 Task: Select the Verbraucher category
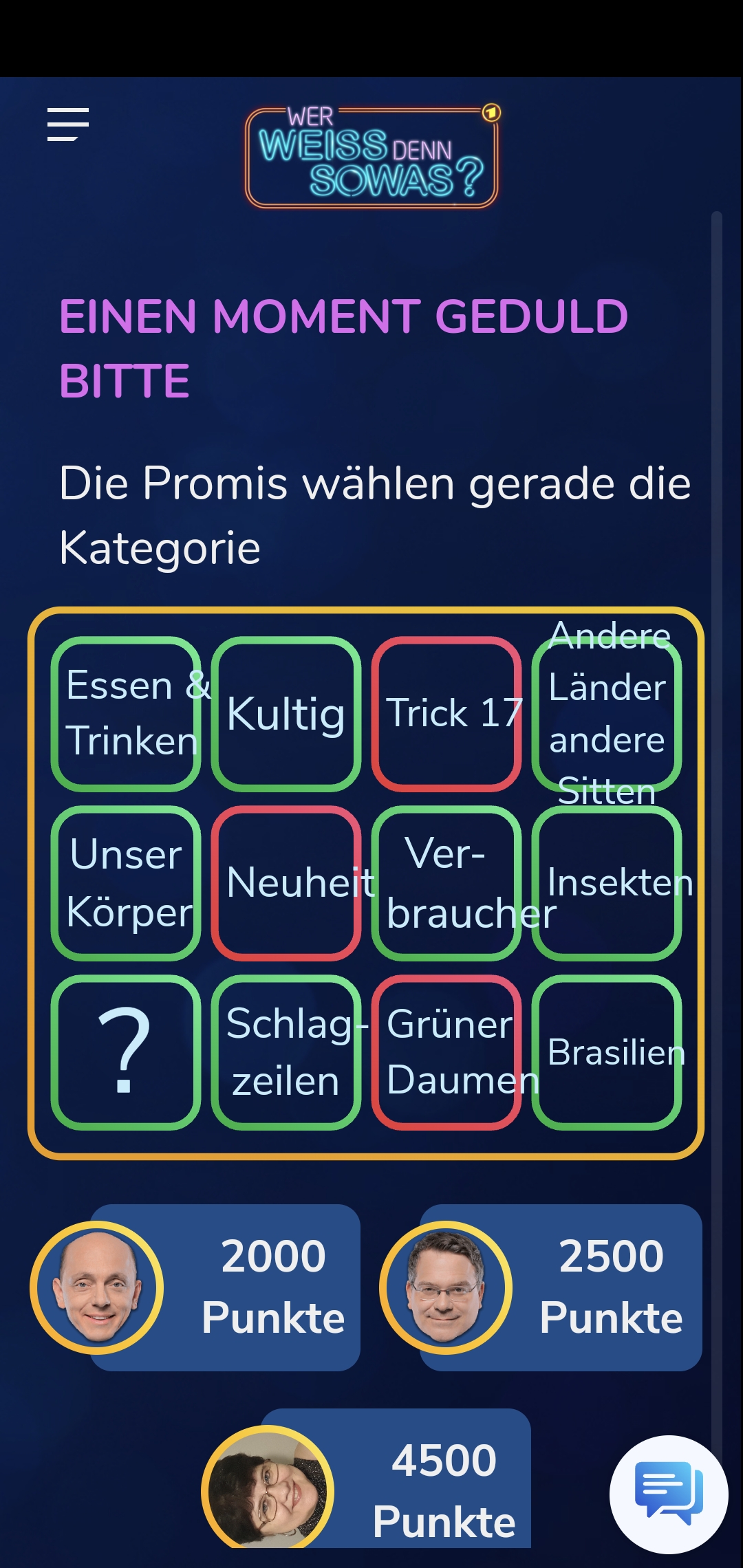pos(446,883)
